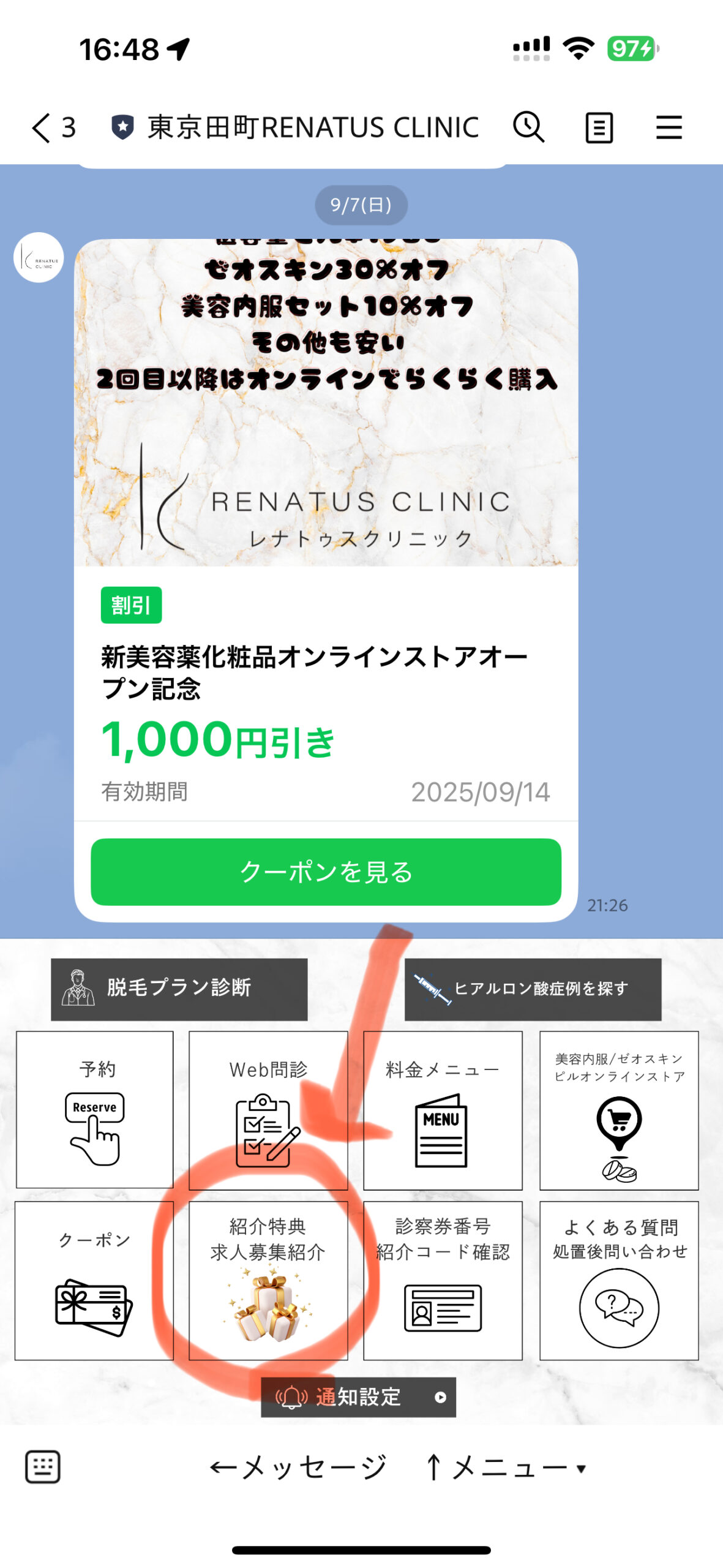Switch to keyboard input

point(43,1466)
